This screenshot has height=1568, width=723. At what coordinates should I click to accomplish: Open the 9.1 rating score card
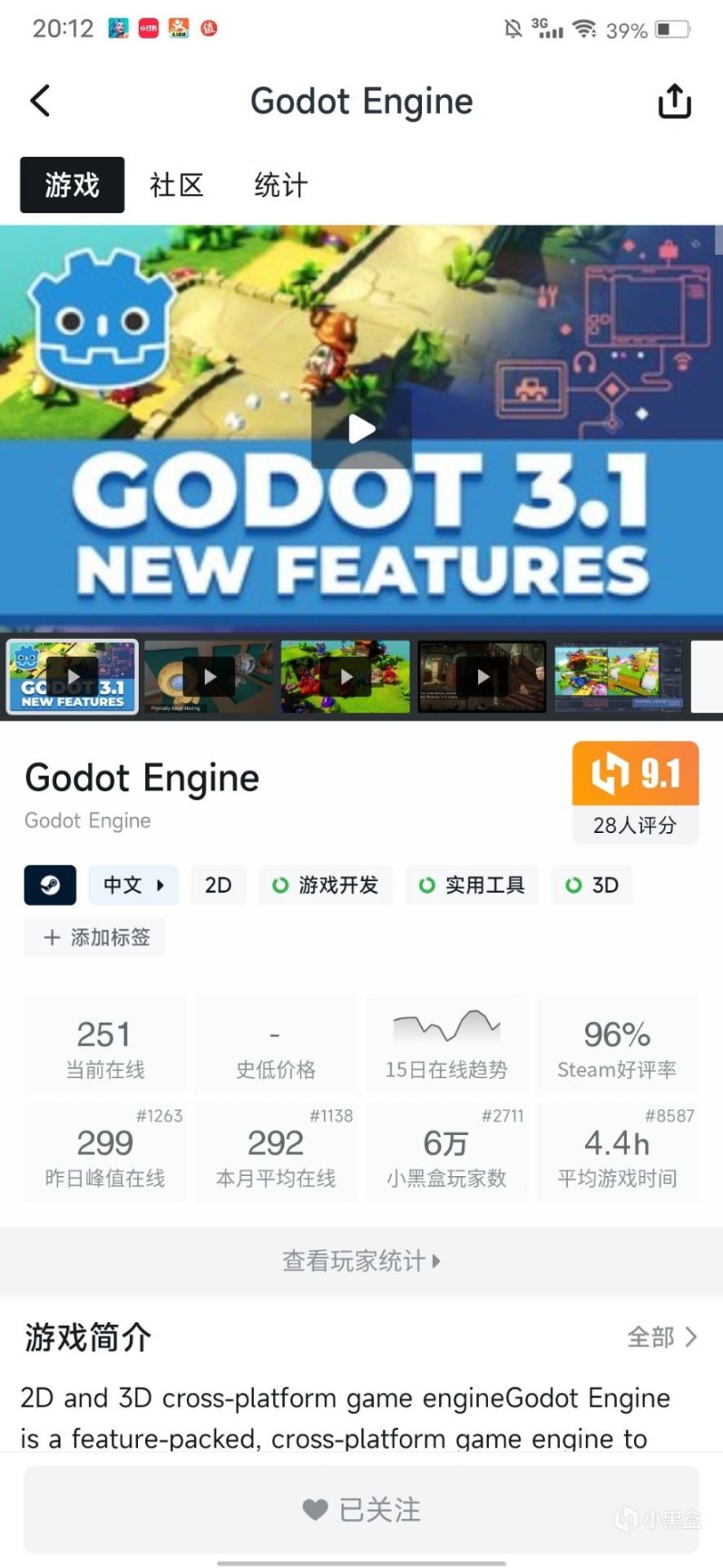tap(634, 791)
